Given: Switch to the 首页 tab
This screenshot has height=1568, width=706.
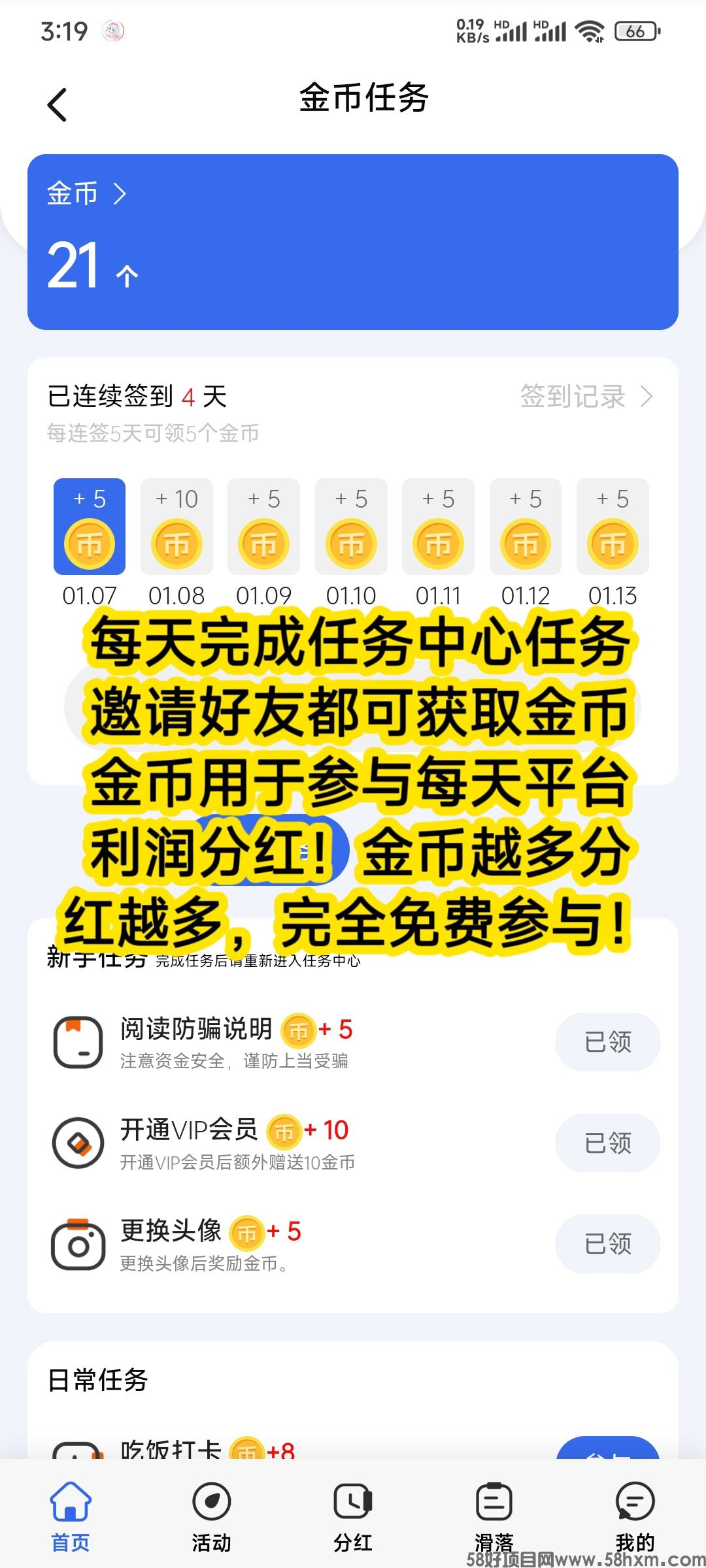Looking at the screenshot, I should coord(71,1517).
